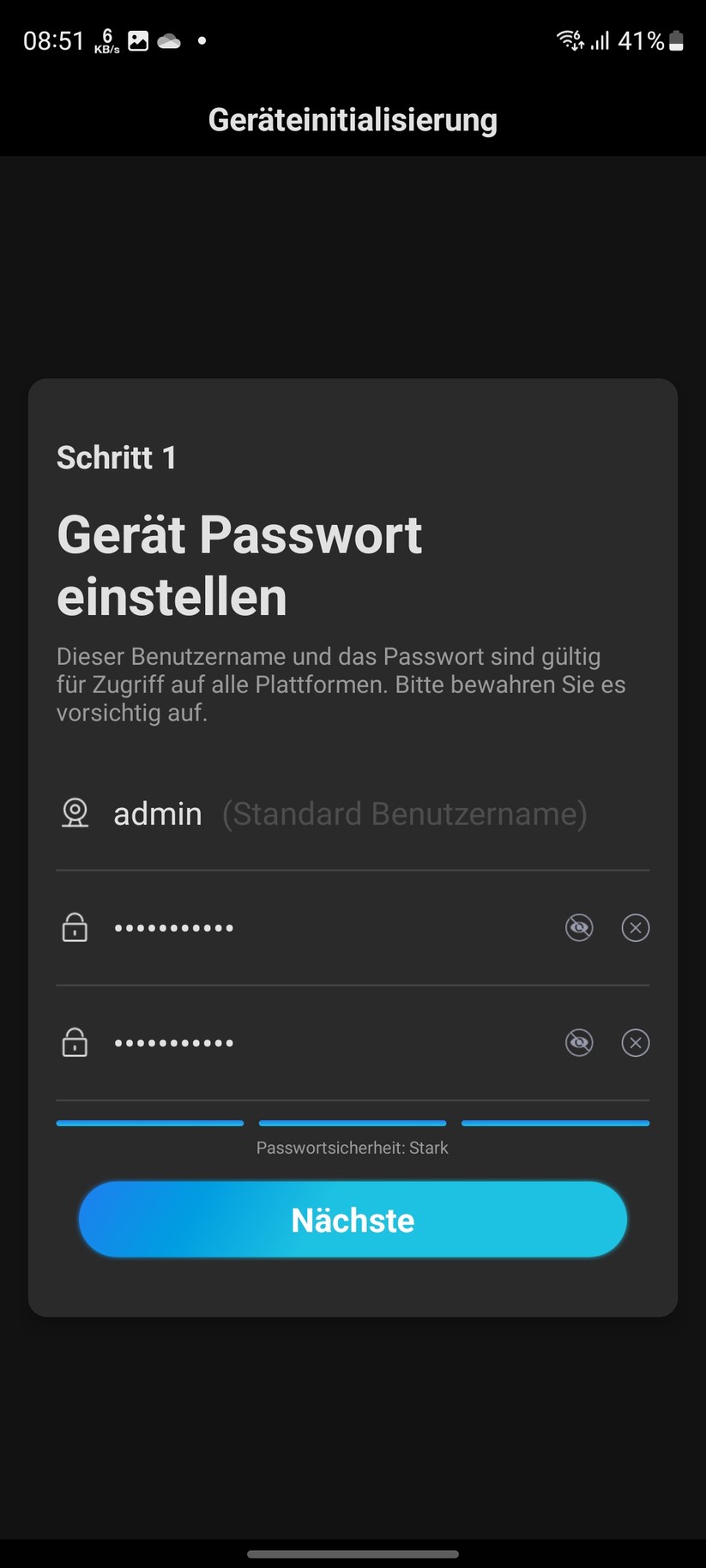Click the Passwortsicherheit strength bar

click(x=353, y=1123)
